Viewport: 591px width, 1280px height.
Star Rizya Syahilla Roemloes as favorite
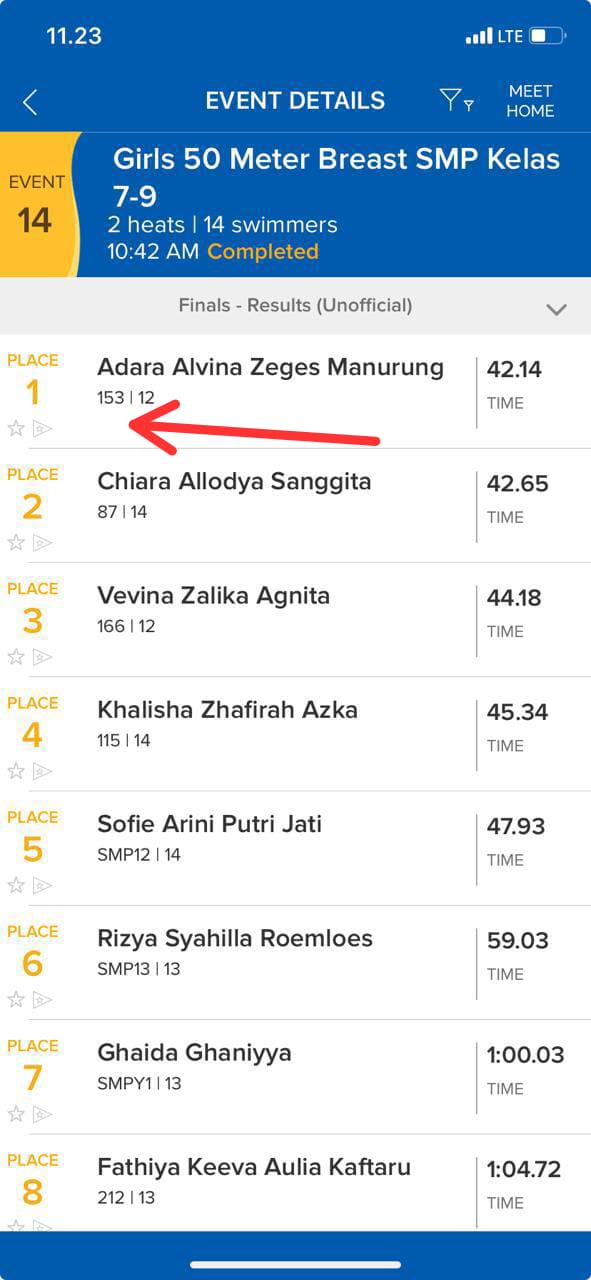(16, 999)
